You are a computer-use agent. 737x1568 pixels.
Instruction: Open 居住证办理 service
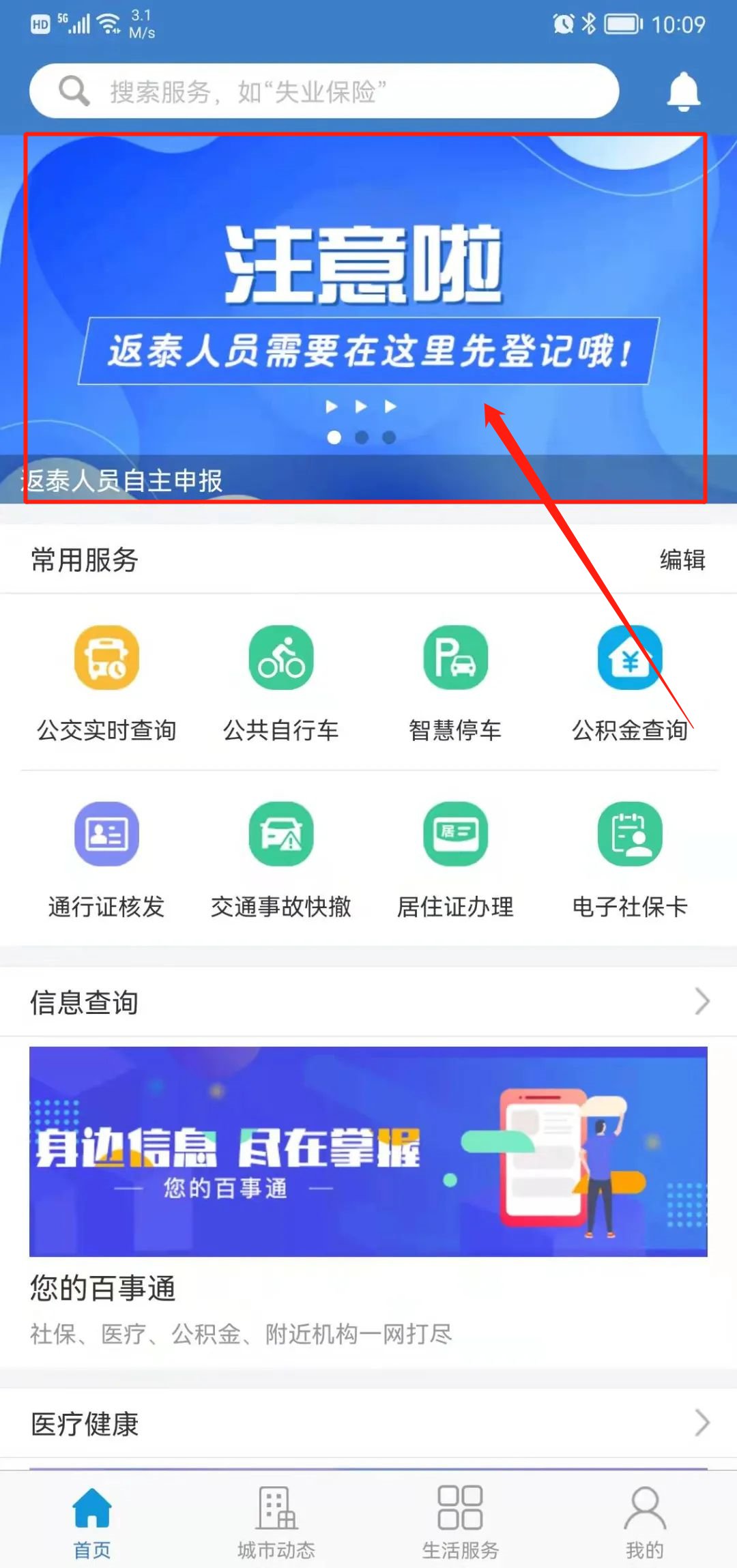click(455, 857)
